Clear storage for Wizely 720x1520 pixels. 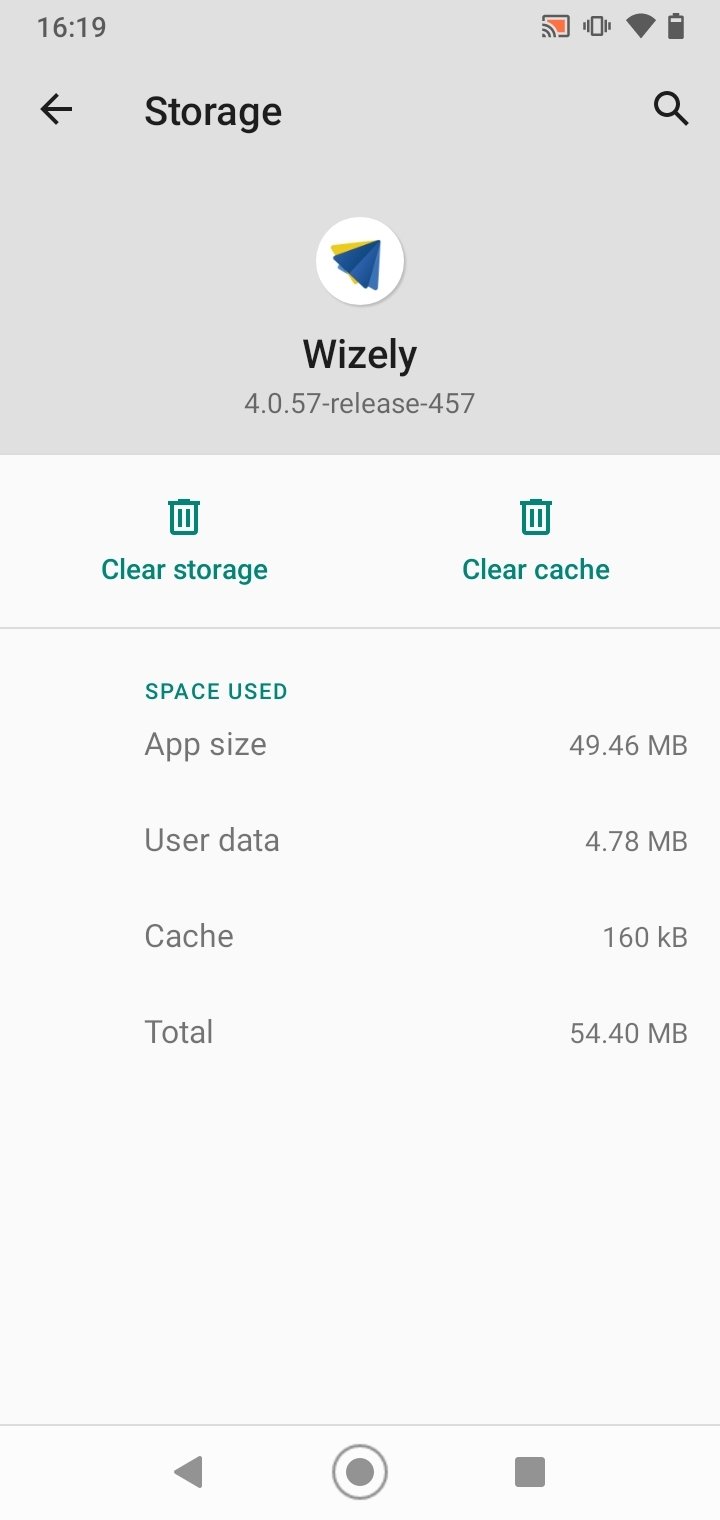pyautogui.click(x=184, y=541)
